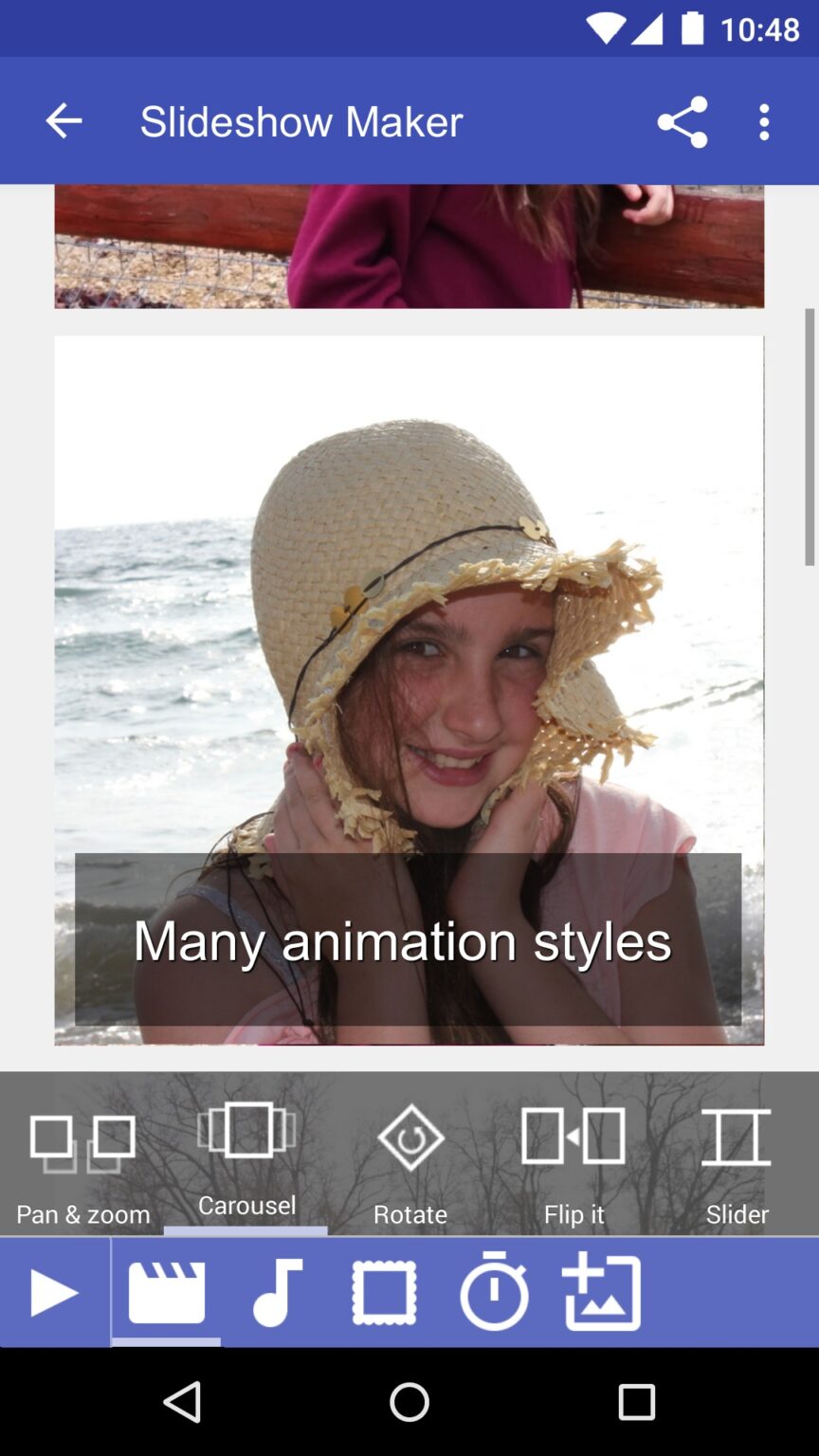
Task: Open the music tab
Action: click(277, 1293)
